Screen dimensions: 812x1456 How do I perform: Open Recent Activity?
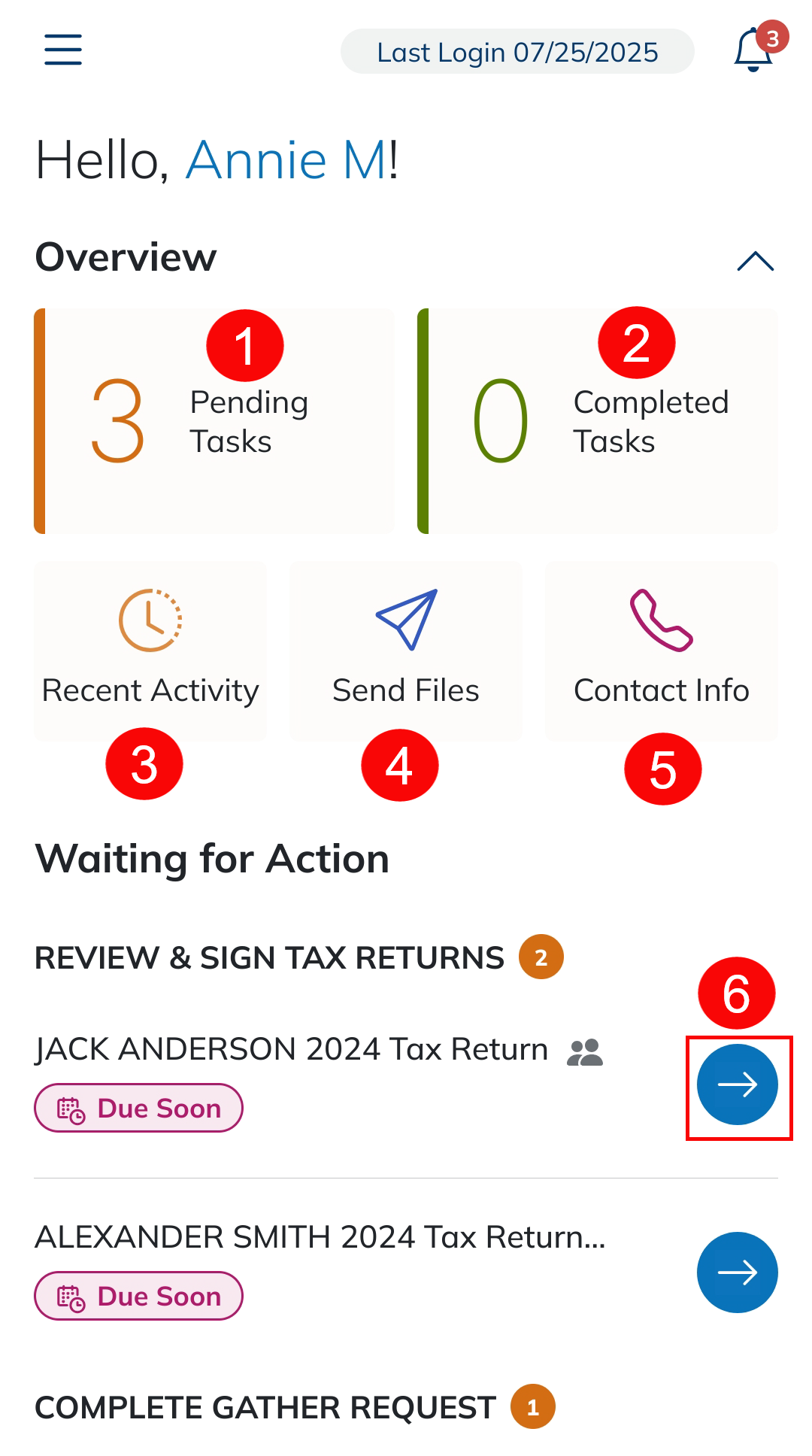(x=150, y=650)
